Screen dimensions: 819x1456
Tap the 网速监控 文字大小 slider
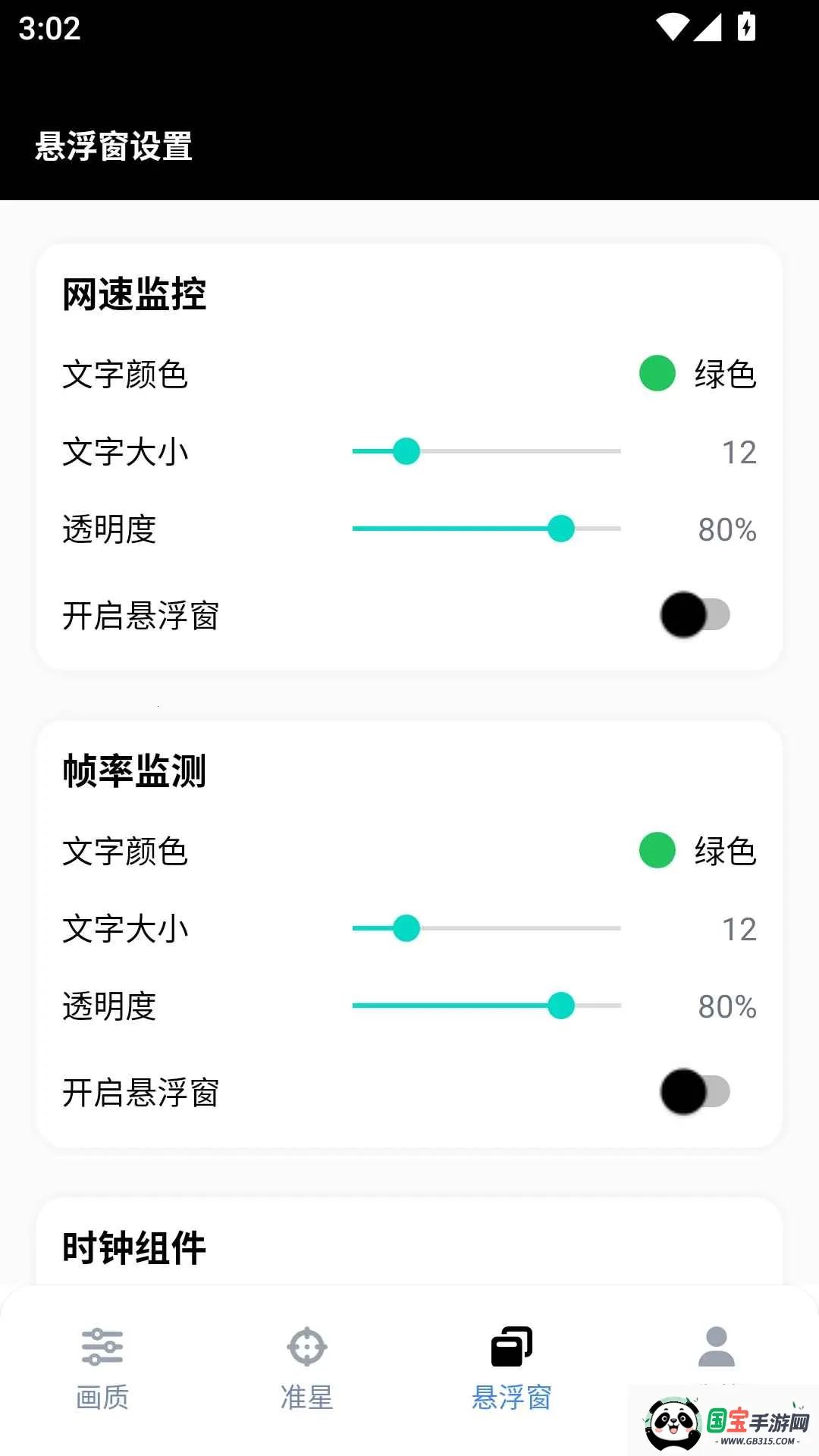pyautogui.click(x=486, y=451)
